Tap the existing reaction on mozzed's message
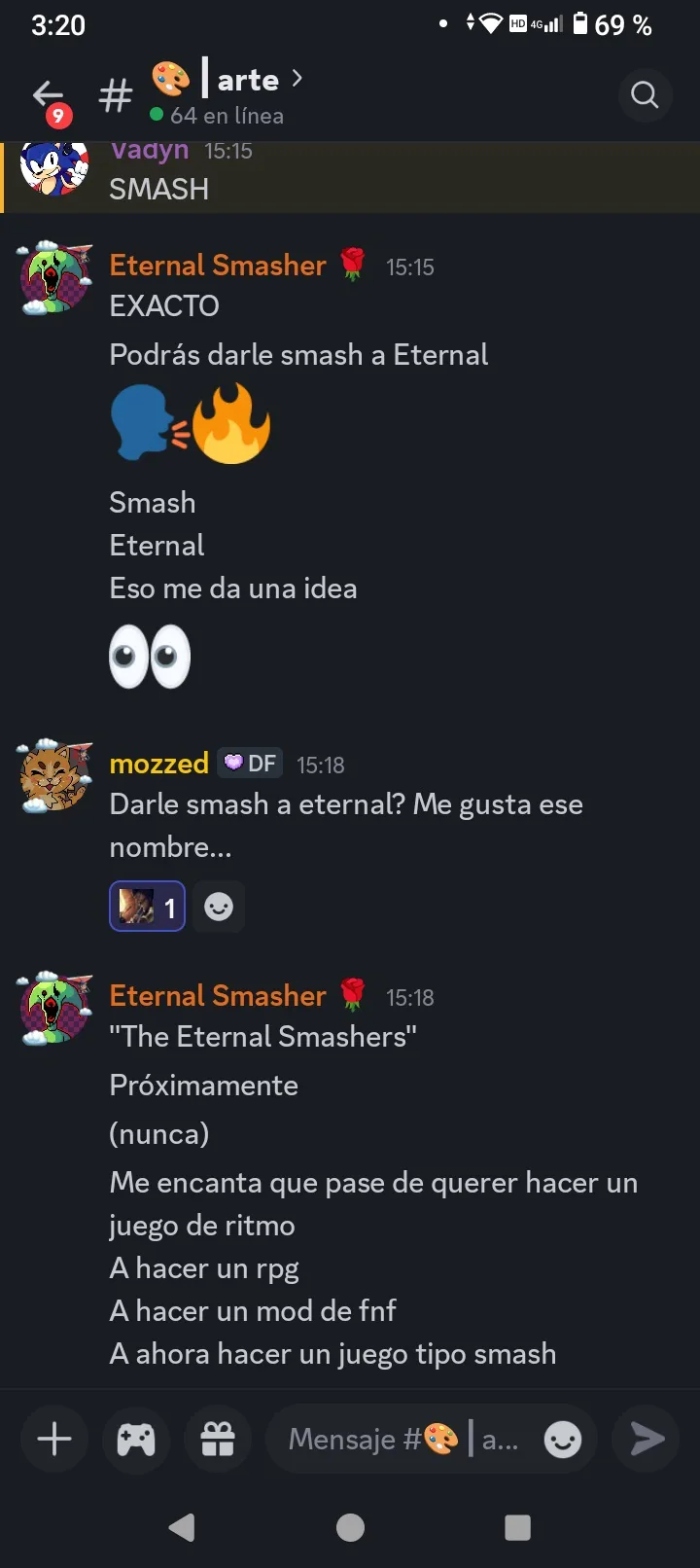 pyautogui.click(x=147, y=907)
